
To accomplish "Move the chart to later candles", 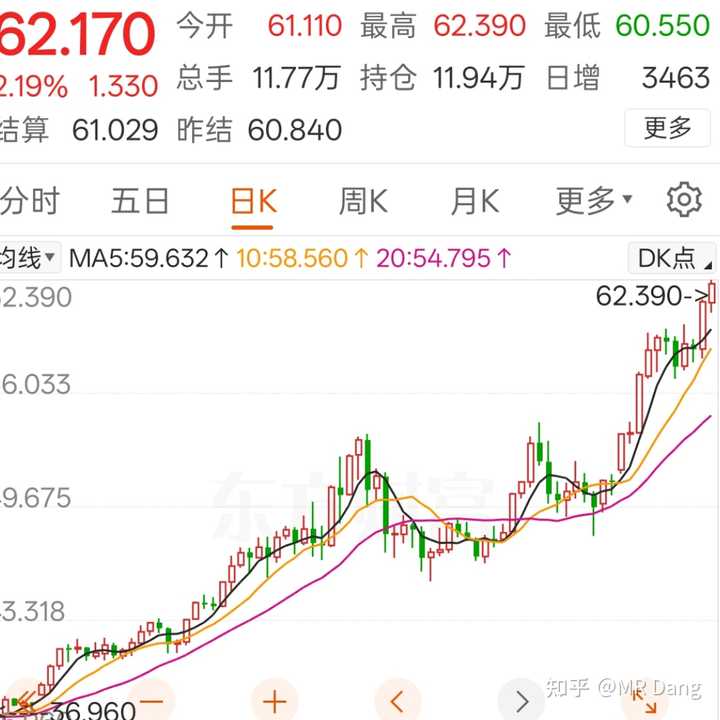I will click(521, 698).
